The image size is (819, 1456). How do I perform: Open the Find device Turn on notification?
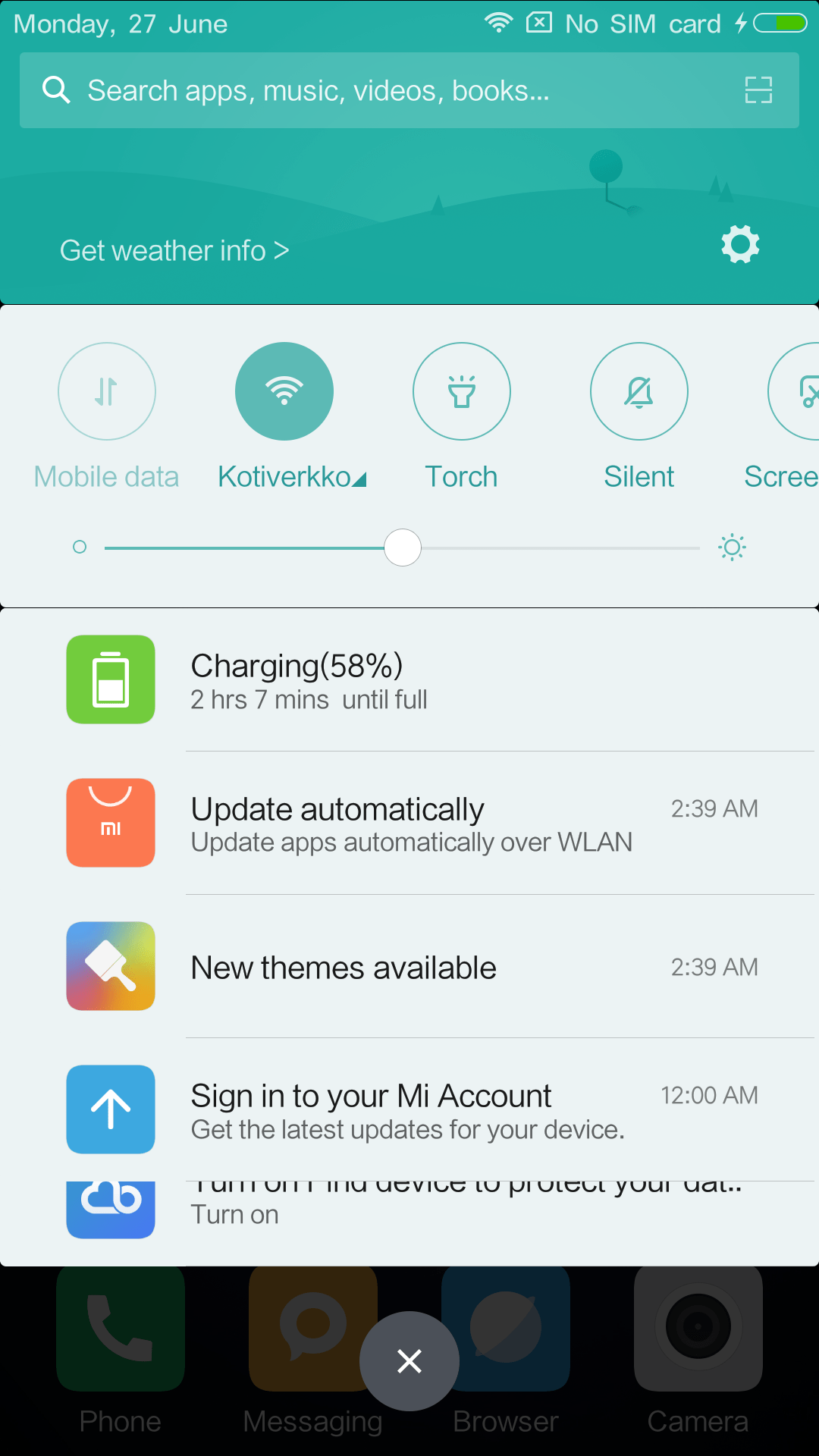pos(409,1212)
